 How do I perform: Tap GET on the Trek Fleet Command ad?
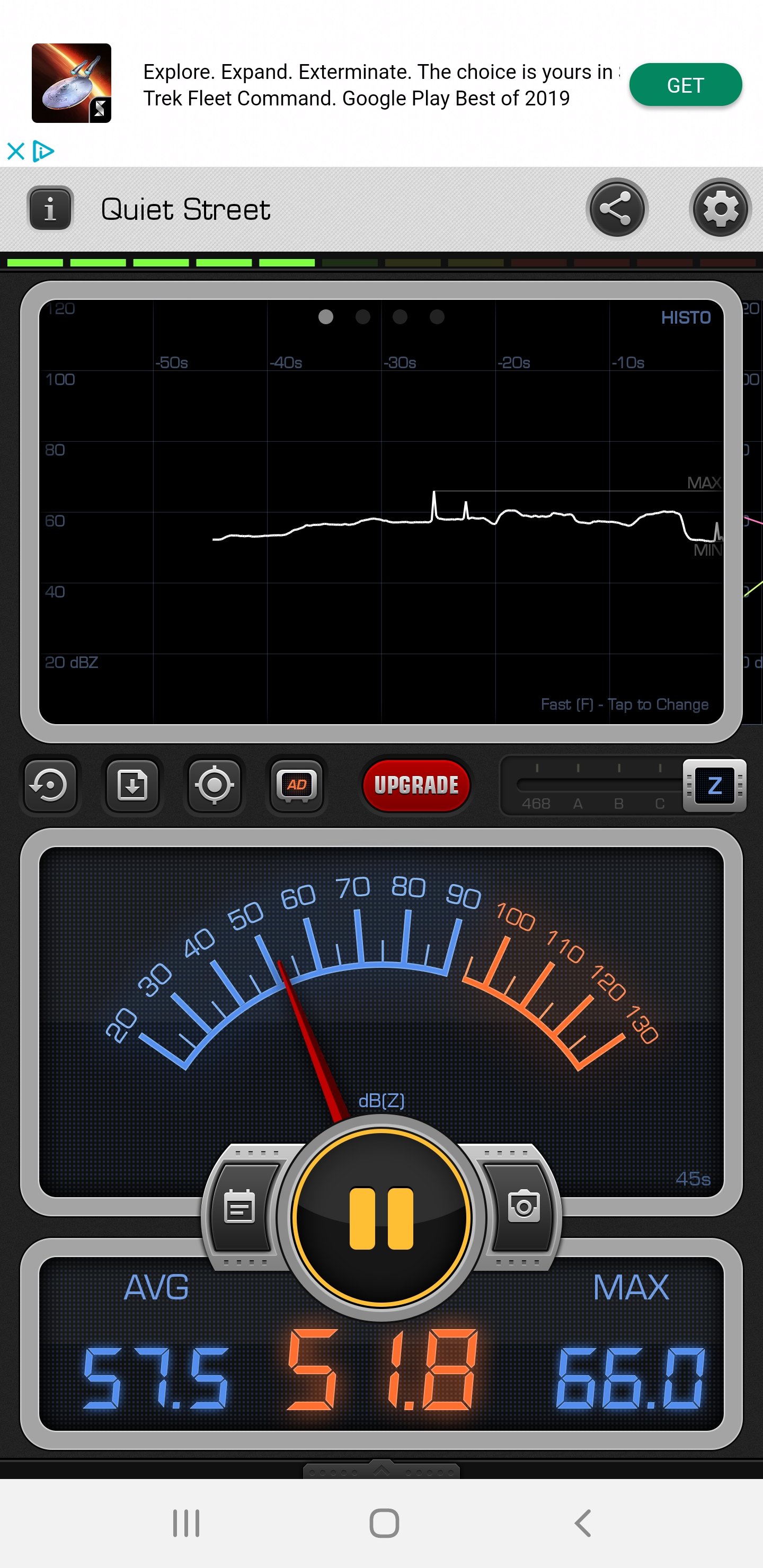click(x=685, y=85)
